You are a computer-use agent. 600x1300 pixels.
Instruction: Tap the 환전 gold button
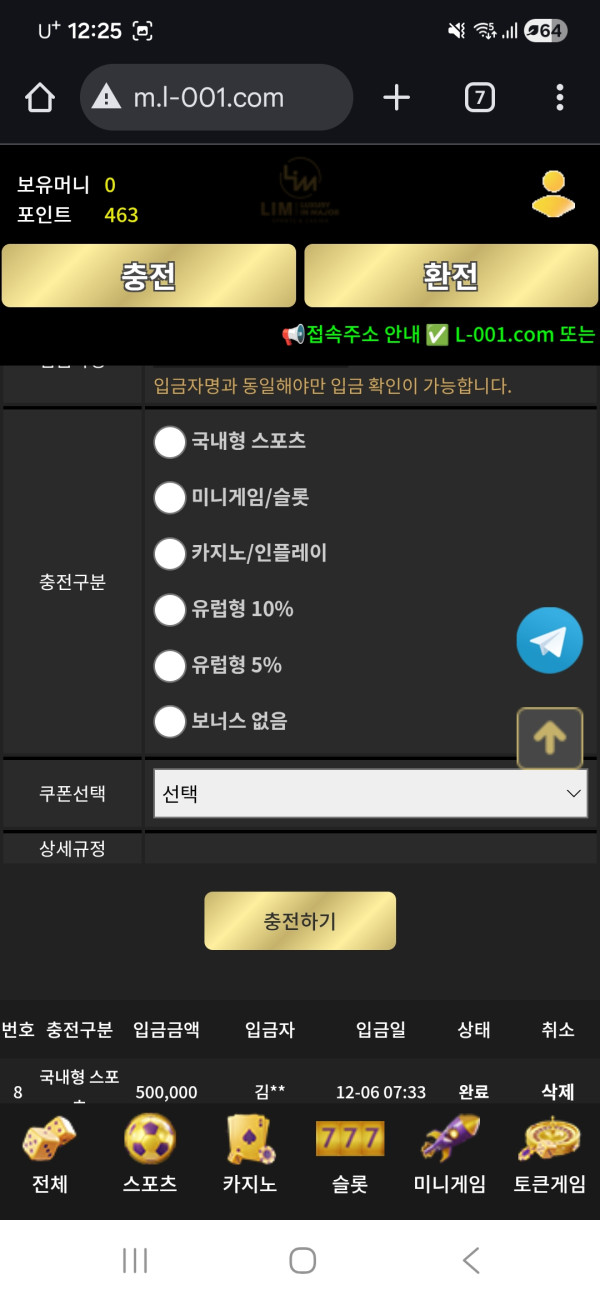(450, 276)
